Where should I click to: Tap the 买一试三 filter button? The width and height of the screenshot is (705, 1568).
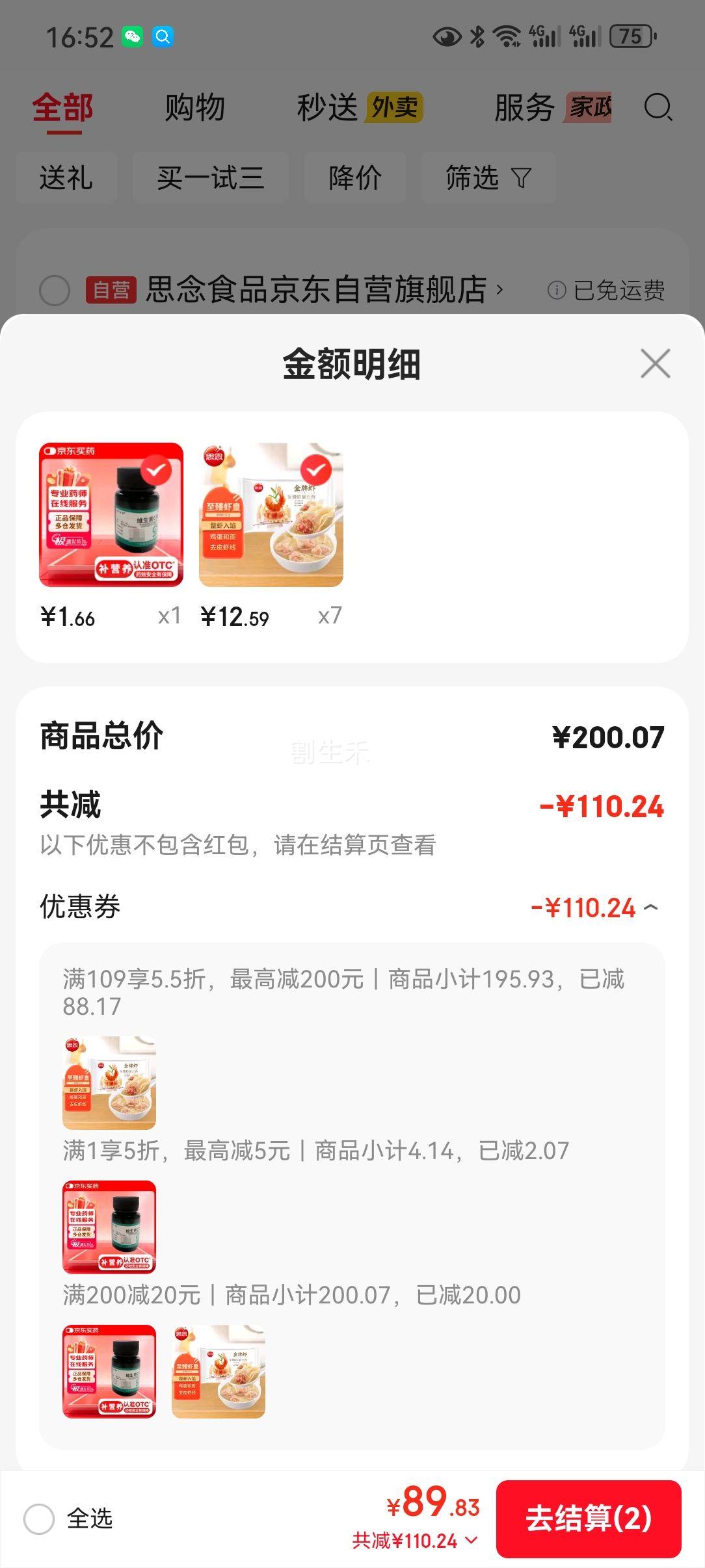tap(210, 179)
